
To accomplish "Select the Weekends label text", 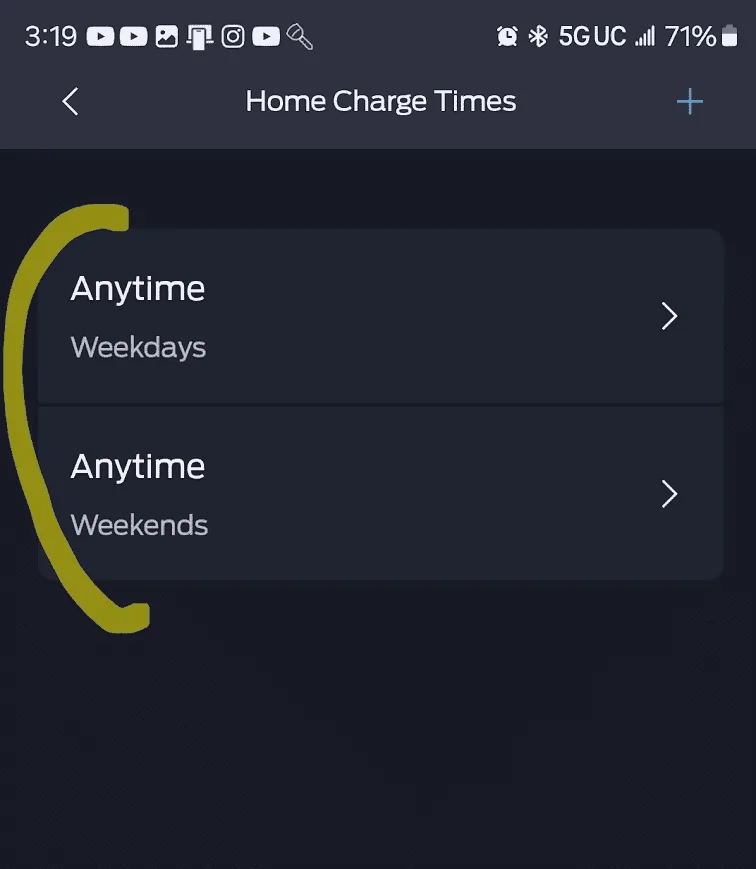I will pos(139,525).
